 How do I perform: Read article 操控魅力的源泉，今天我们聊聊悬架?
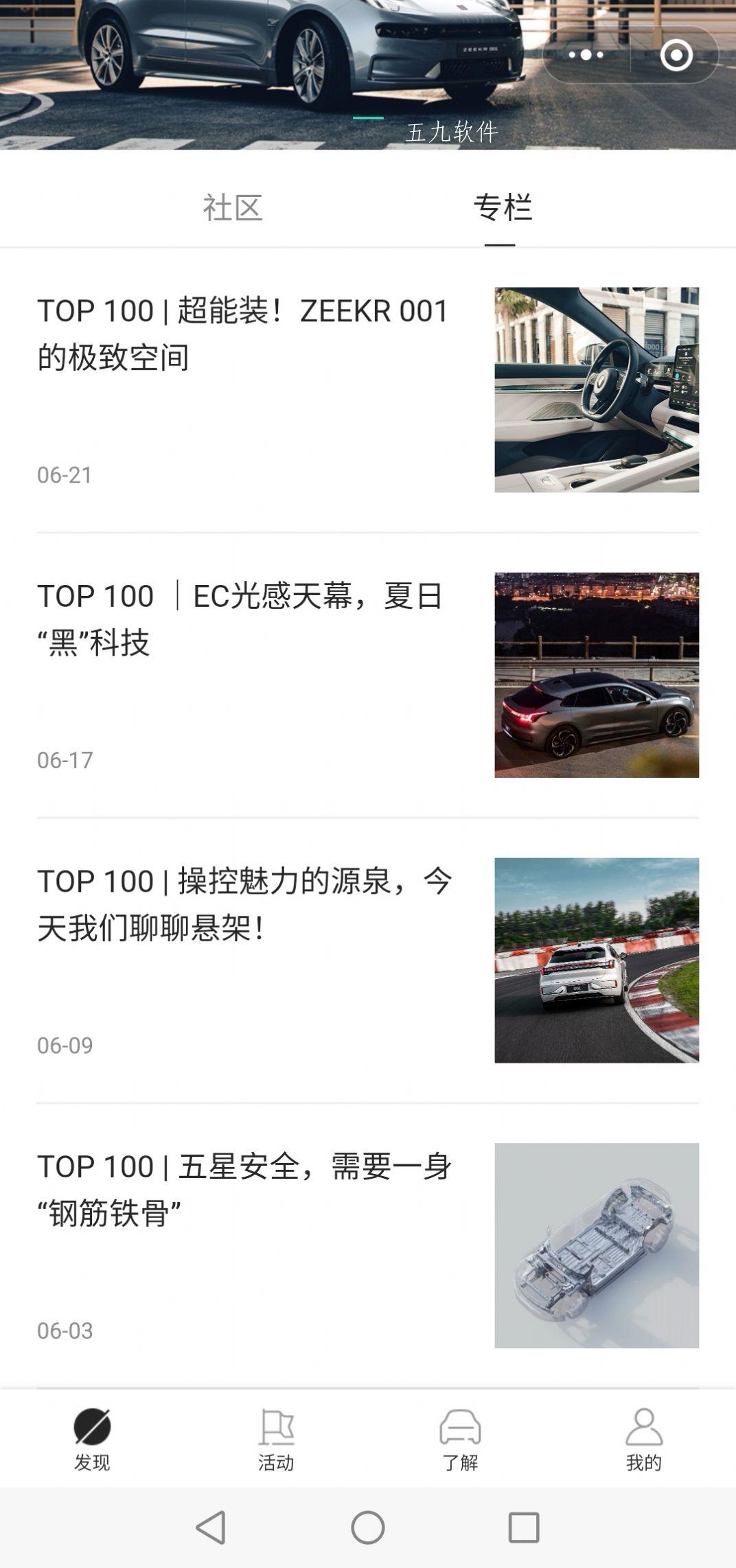[x=368, y=960]
